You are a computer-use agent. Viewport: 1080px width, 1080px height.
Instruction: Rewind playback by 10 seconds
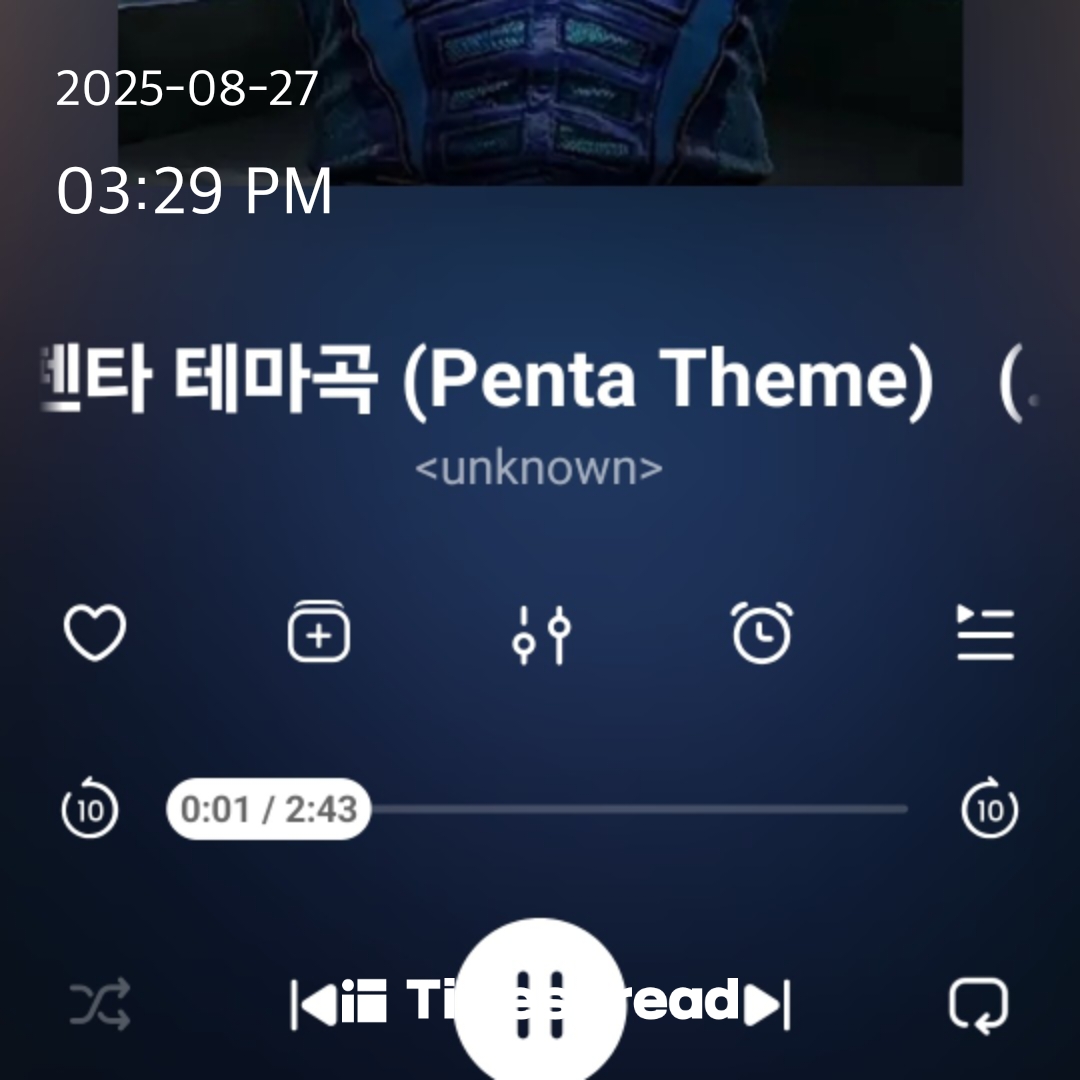coord(90,809)
